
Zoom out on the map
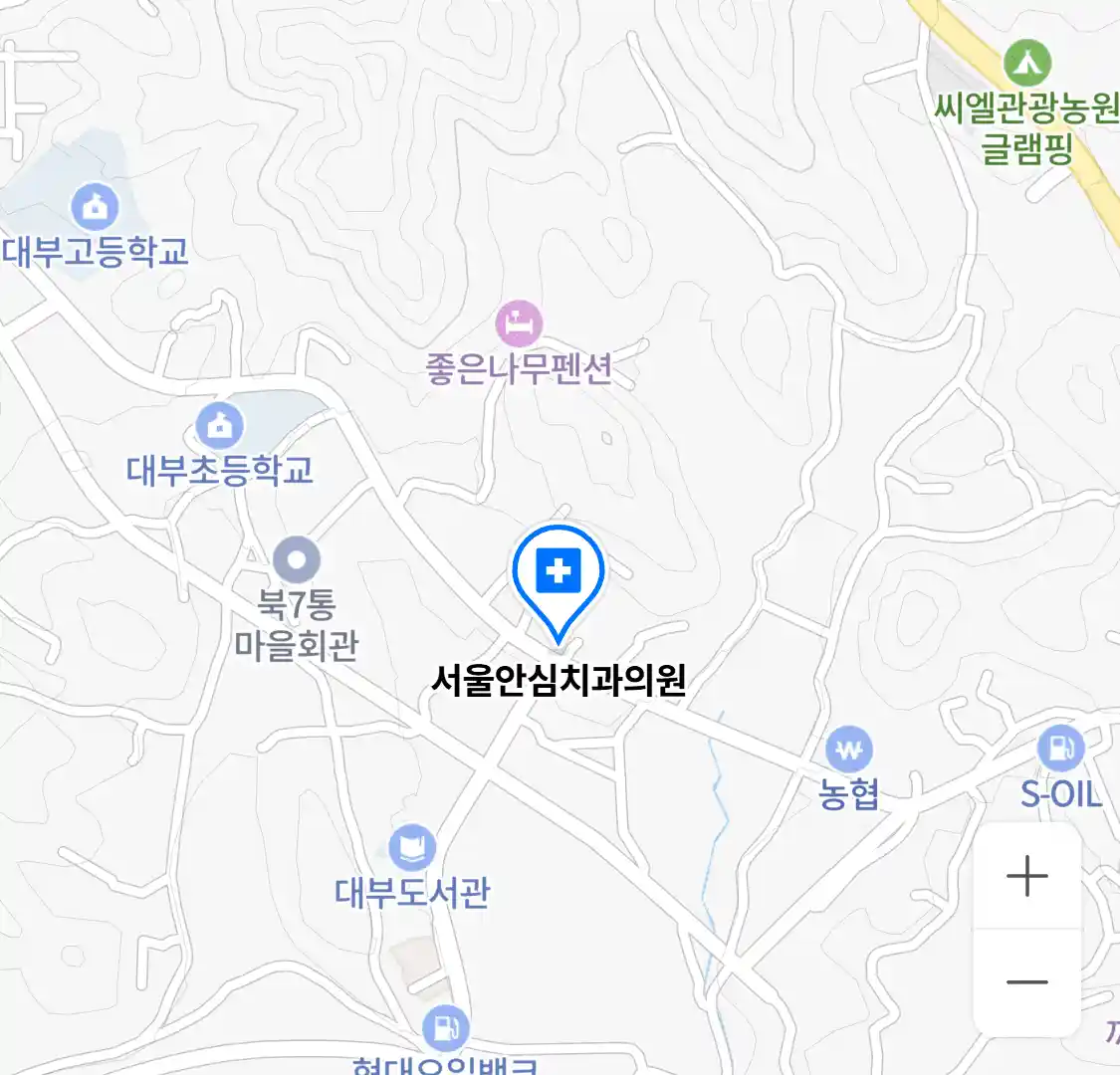point(1026,982)
